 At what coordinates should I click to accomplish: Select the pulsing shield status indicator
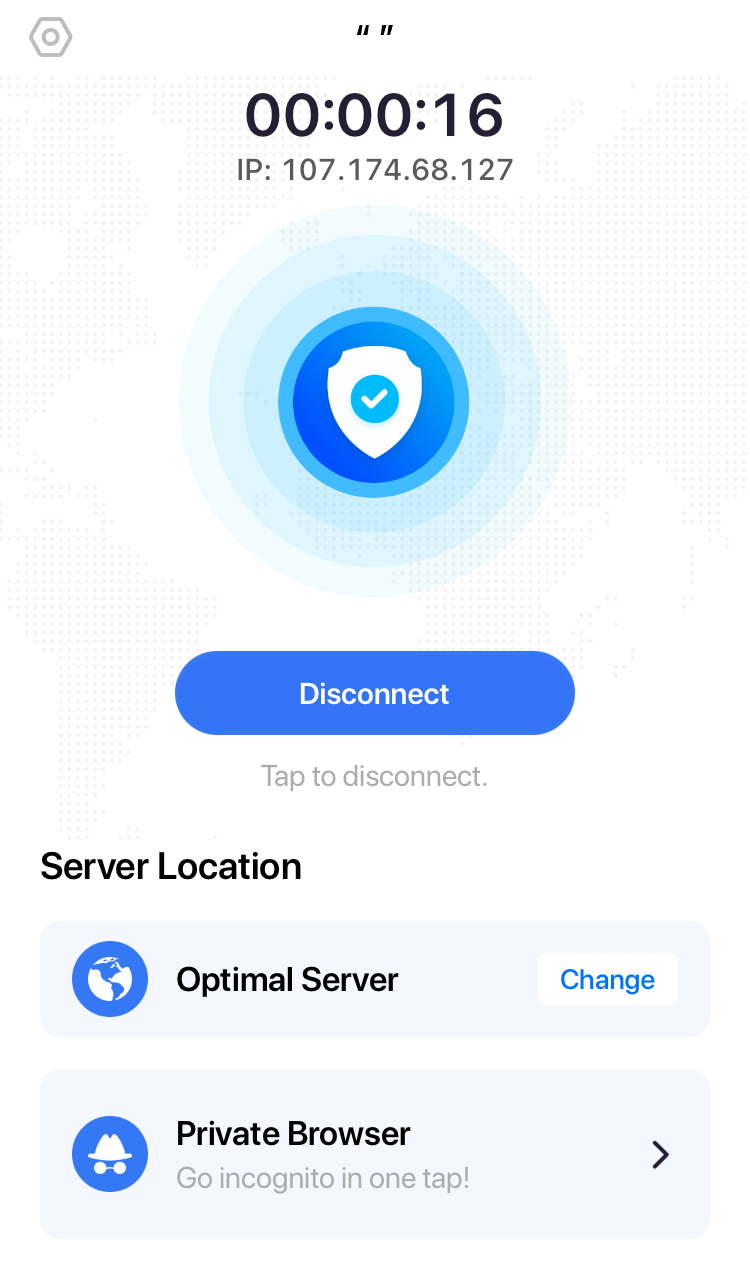(375, 400)
